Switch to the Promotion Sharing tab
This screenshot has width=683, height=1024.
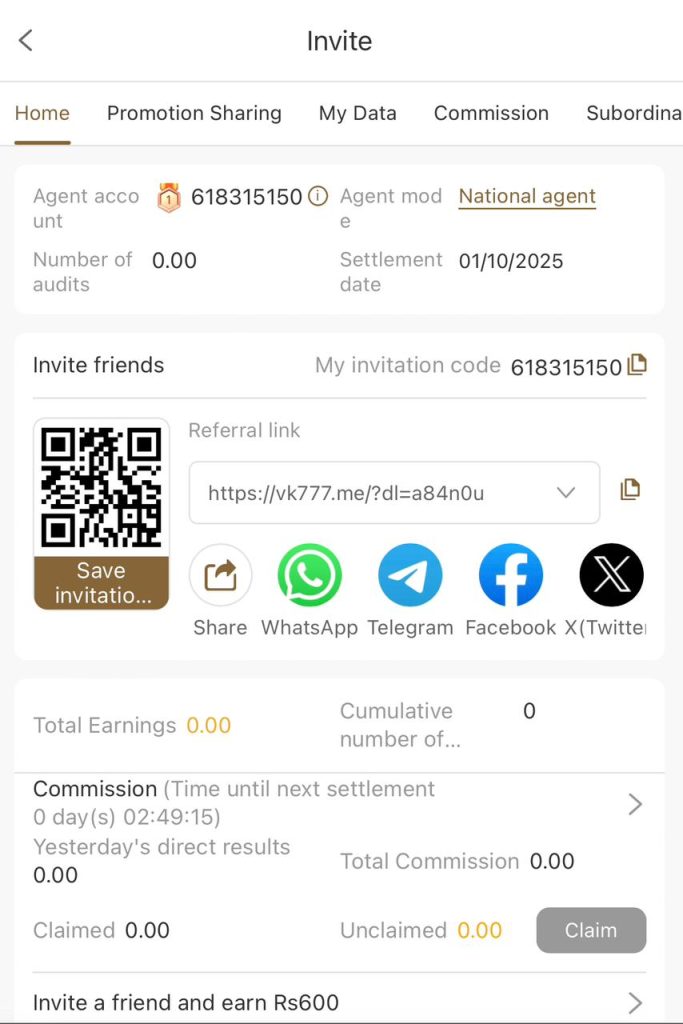(x=194, y=113)
